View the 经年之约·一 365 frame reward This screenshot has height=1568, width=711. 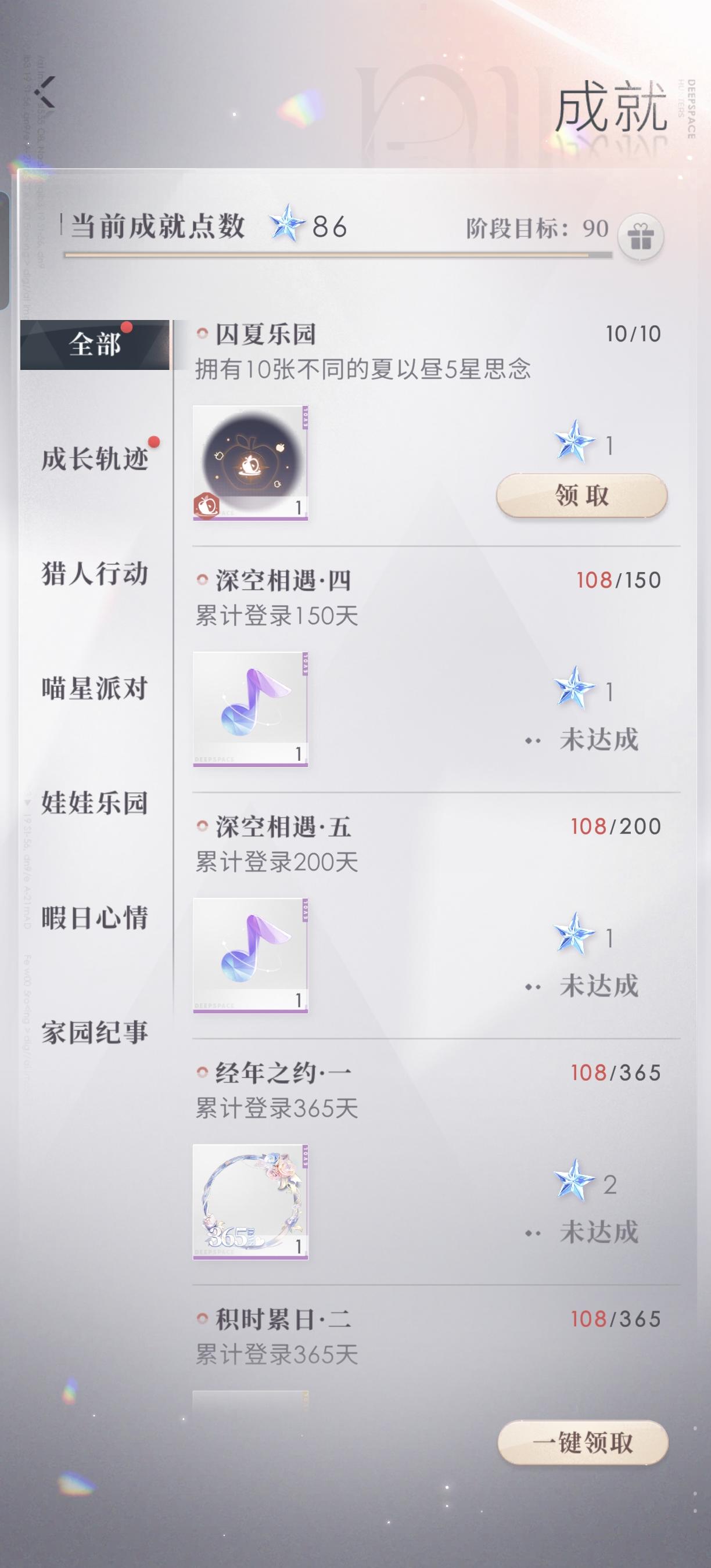[250, 1202]
